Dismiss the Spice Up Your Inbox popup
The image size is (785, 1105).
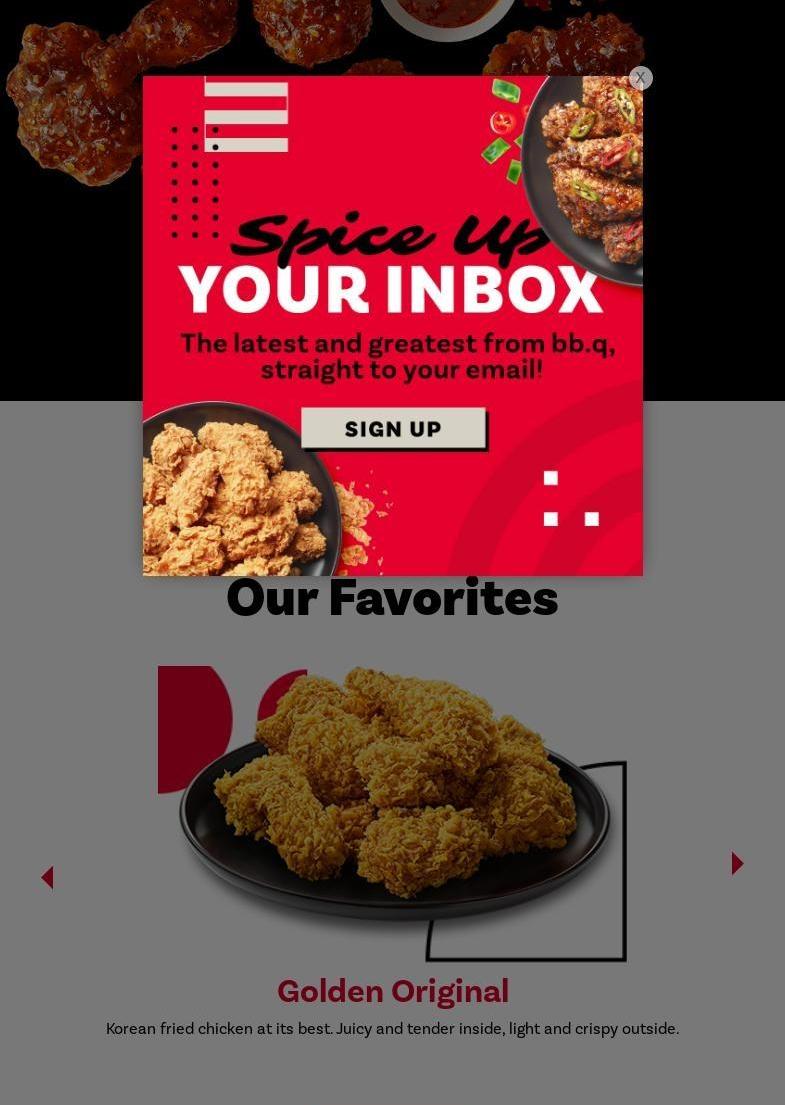click(x=641, y=78)
